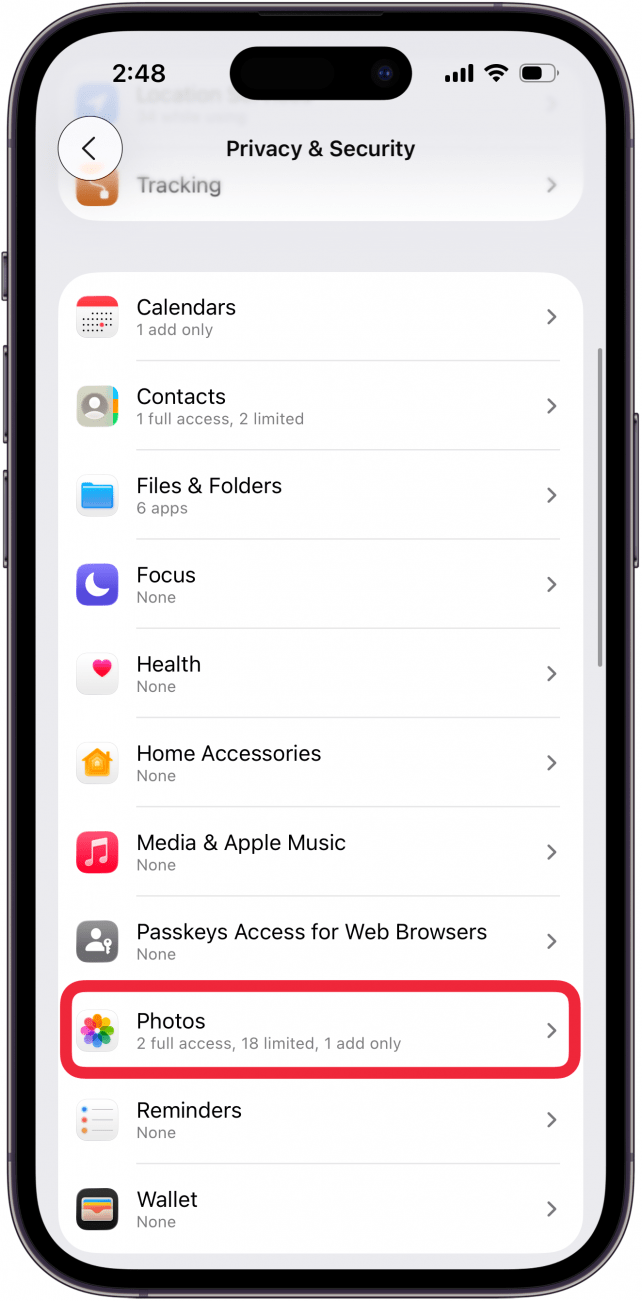Viewport: 642px width, 1301px height.
Task: Open Photos access settings
Action: [320, 1030]
